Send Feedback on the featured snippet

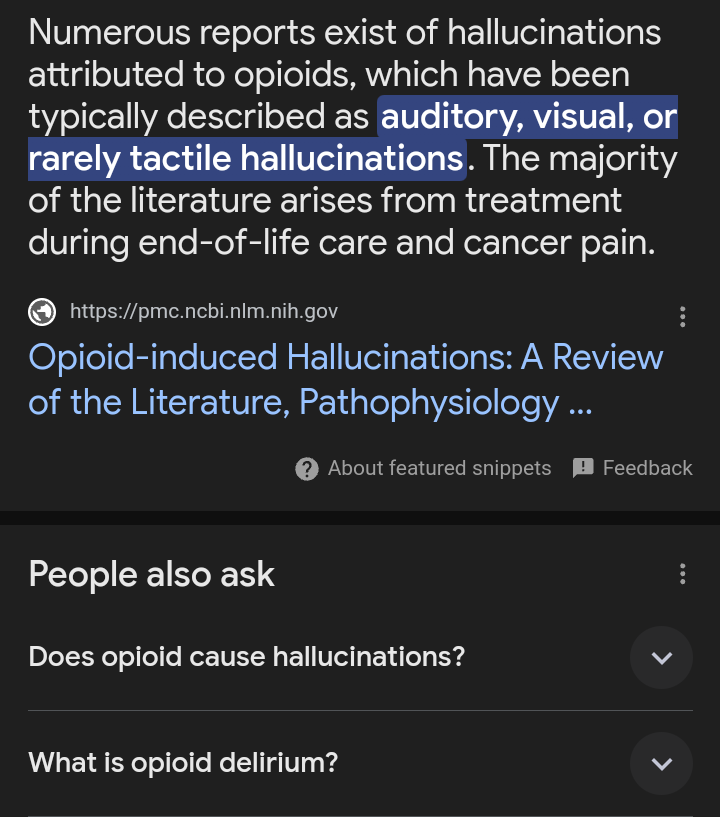click(632, 468)
